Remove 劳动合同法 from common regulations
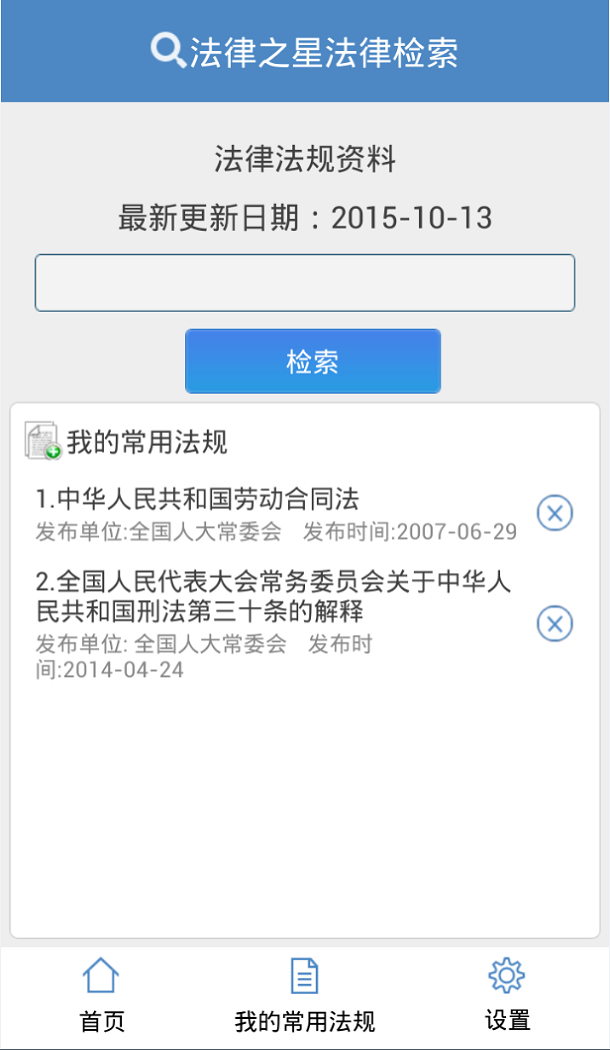Screen dimensions: 610x1050 click(x=555, y=513)
